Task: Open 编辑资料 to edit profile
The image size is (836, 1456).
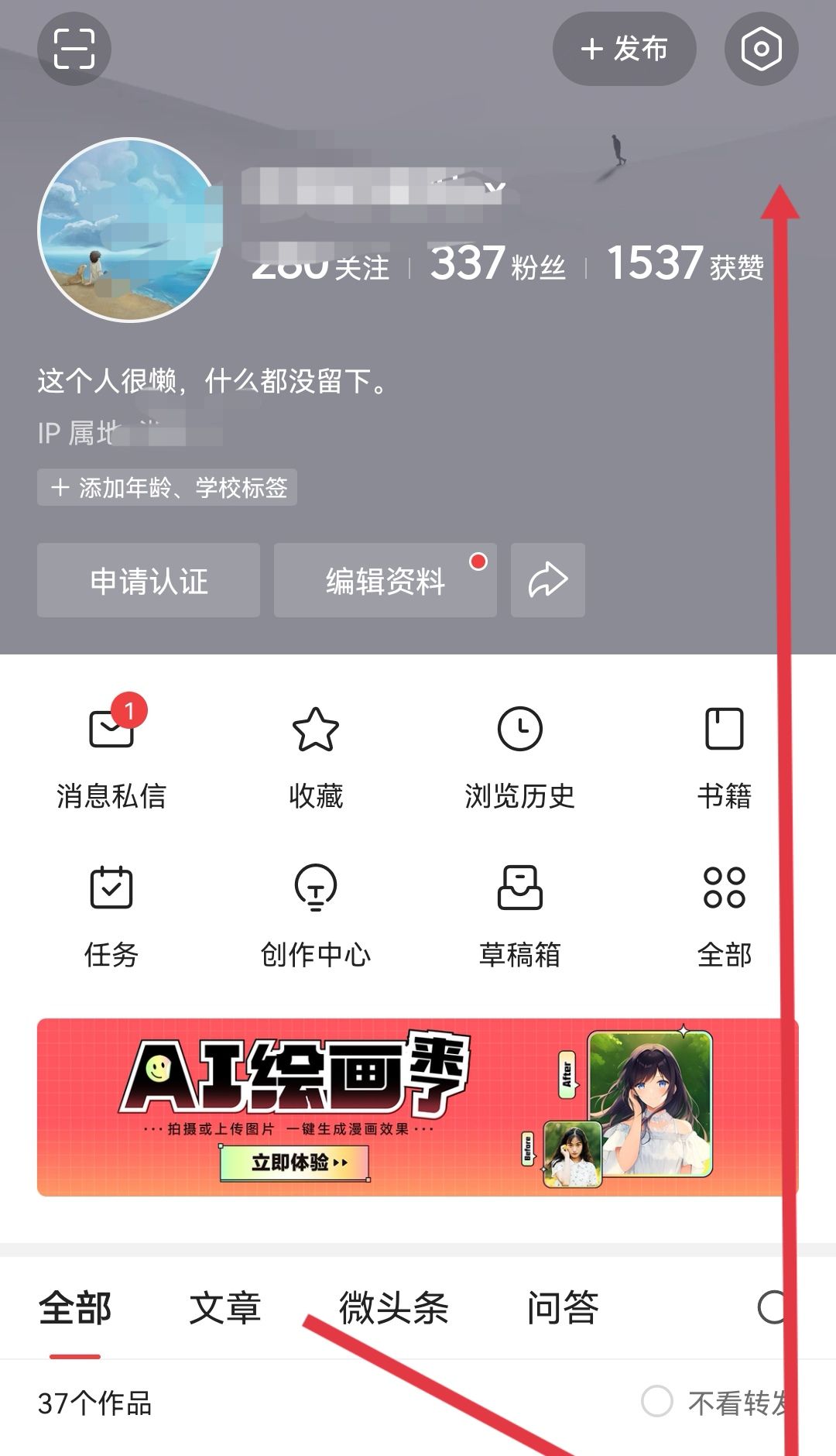Action: coord(385,580)
